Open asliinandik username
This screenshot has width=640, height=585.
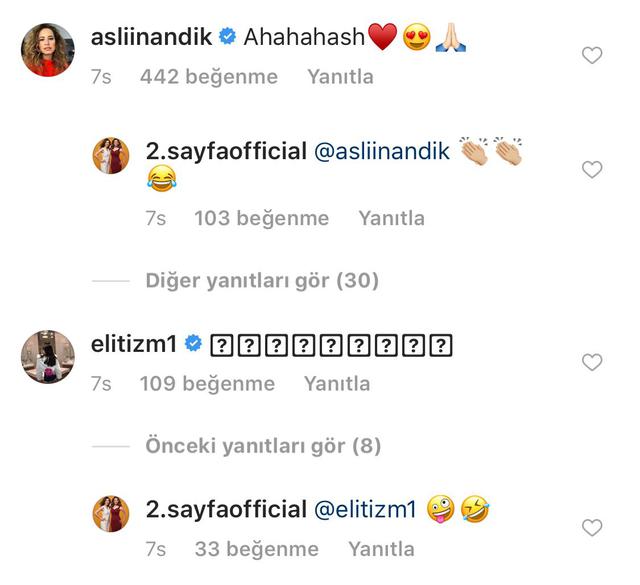(151, 38)
